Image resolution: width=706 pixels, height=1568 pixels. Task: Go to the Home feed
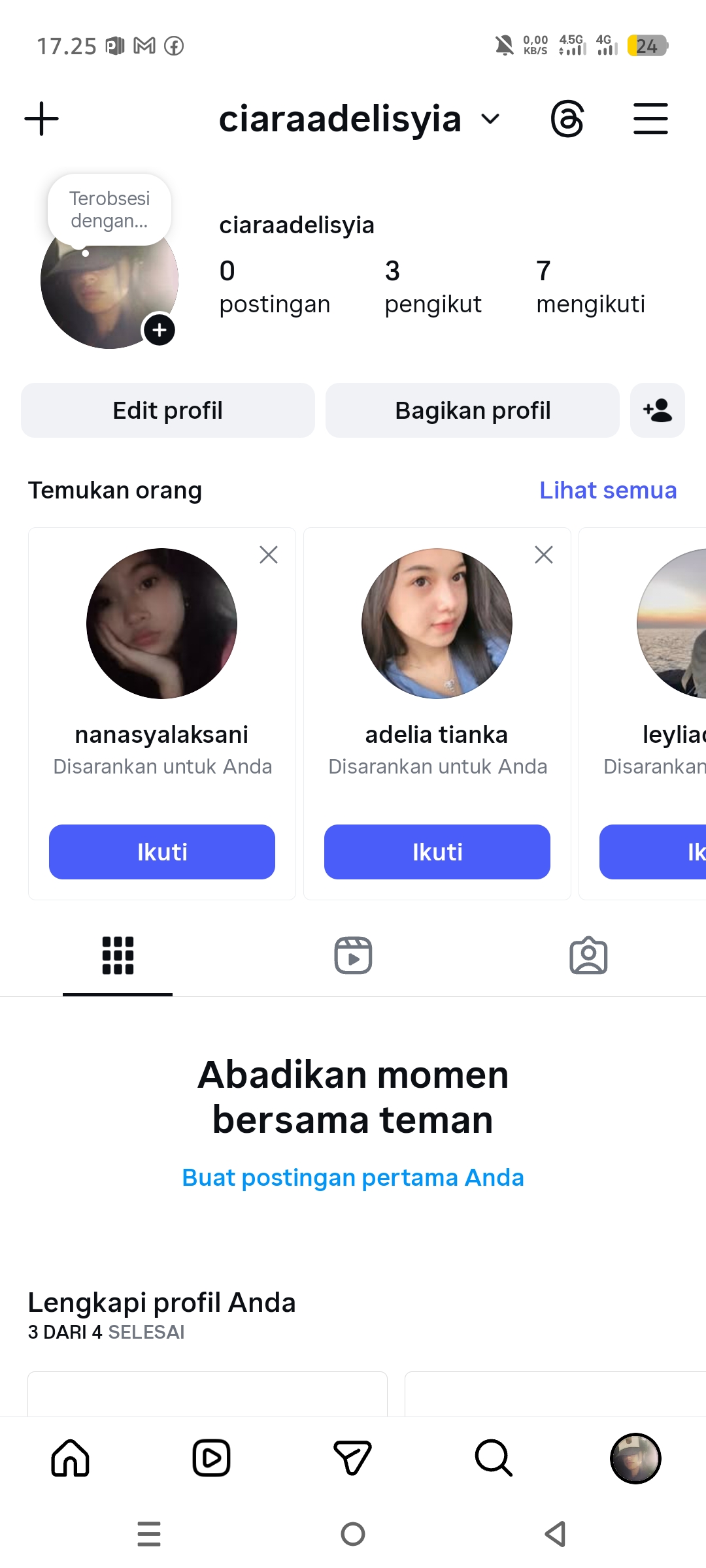coord(71,1458)
